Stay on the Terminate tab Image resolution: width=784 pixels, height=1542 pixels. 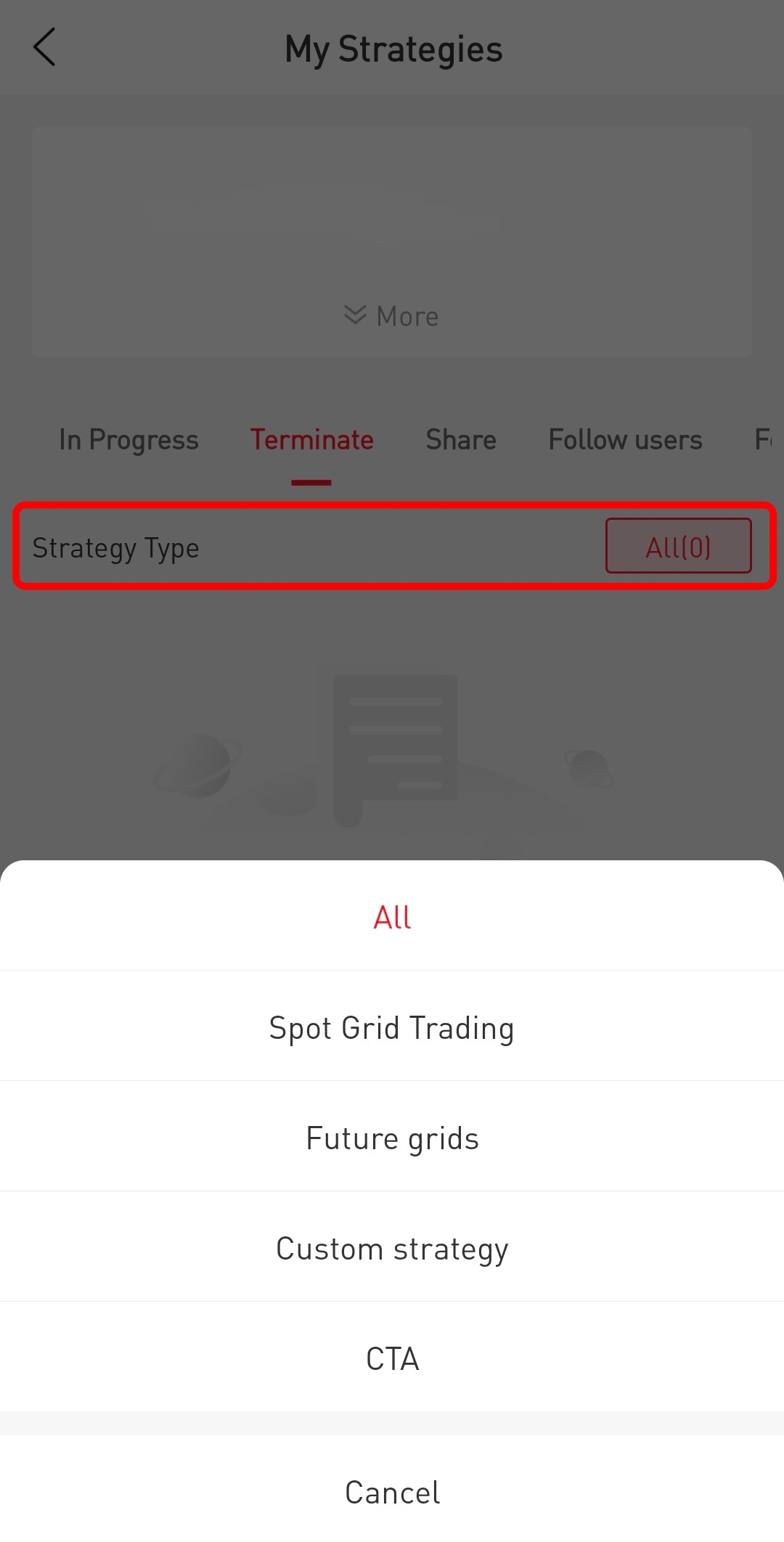(x=311, y=439)
